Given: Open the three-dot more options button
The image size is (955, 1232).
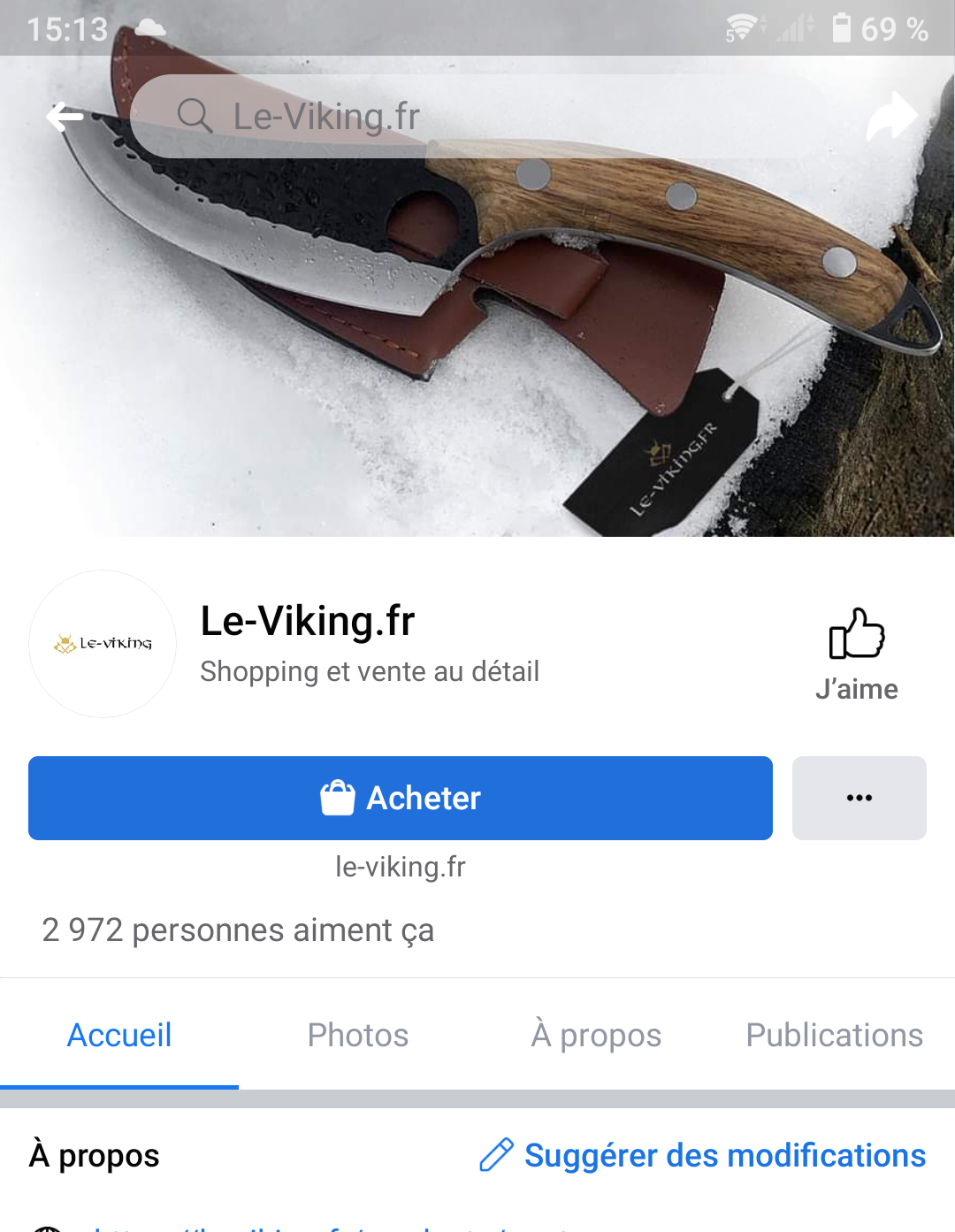Looking at the screenshot, I should coord(859,798).
